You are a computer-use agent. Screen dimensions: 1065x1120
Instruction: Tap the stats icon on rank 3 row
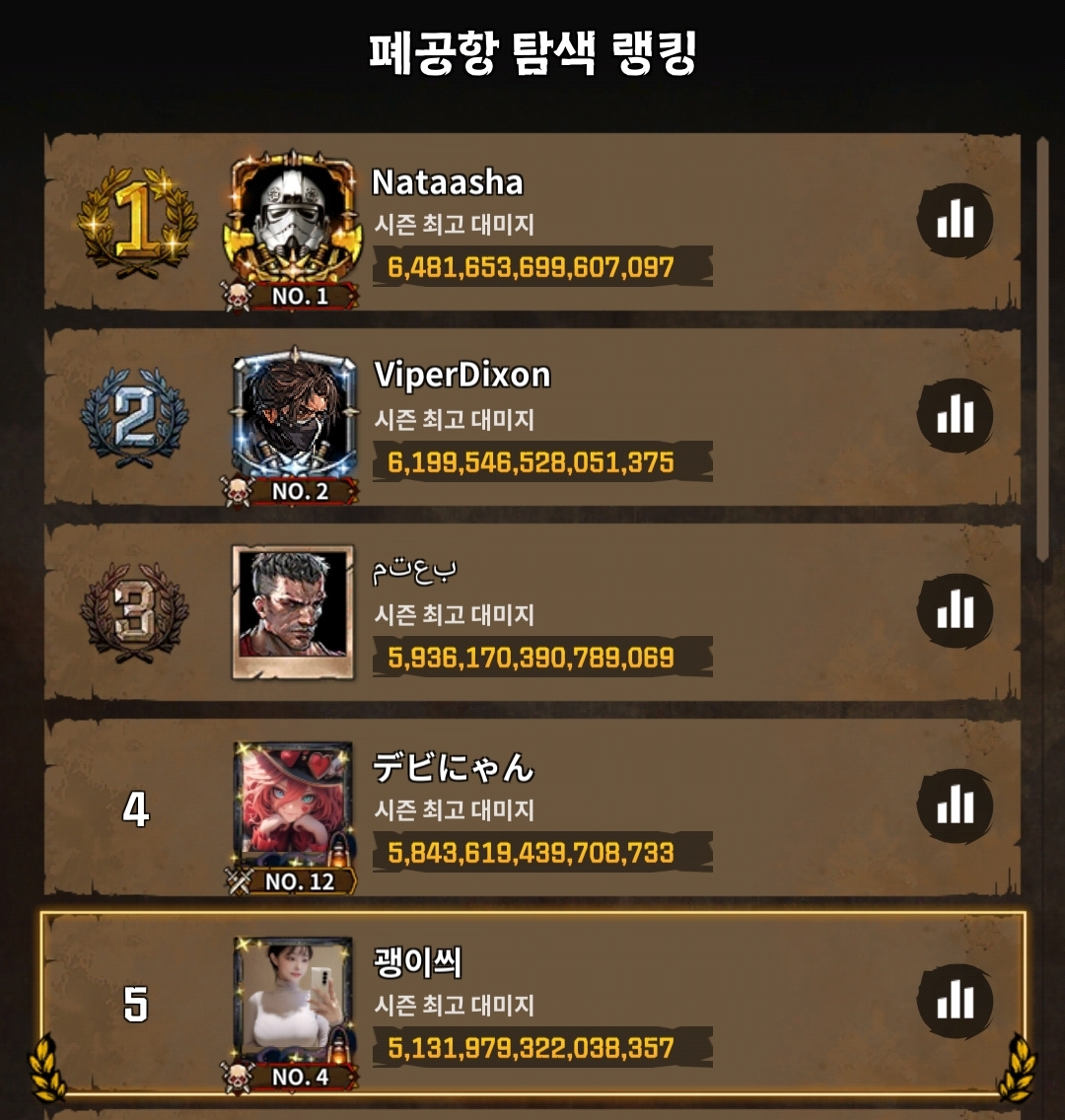pyautogui.click(x=955, y=611)
